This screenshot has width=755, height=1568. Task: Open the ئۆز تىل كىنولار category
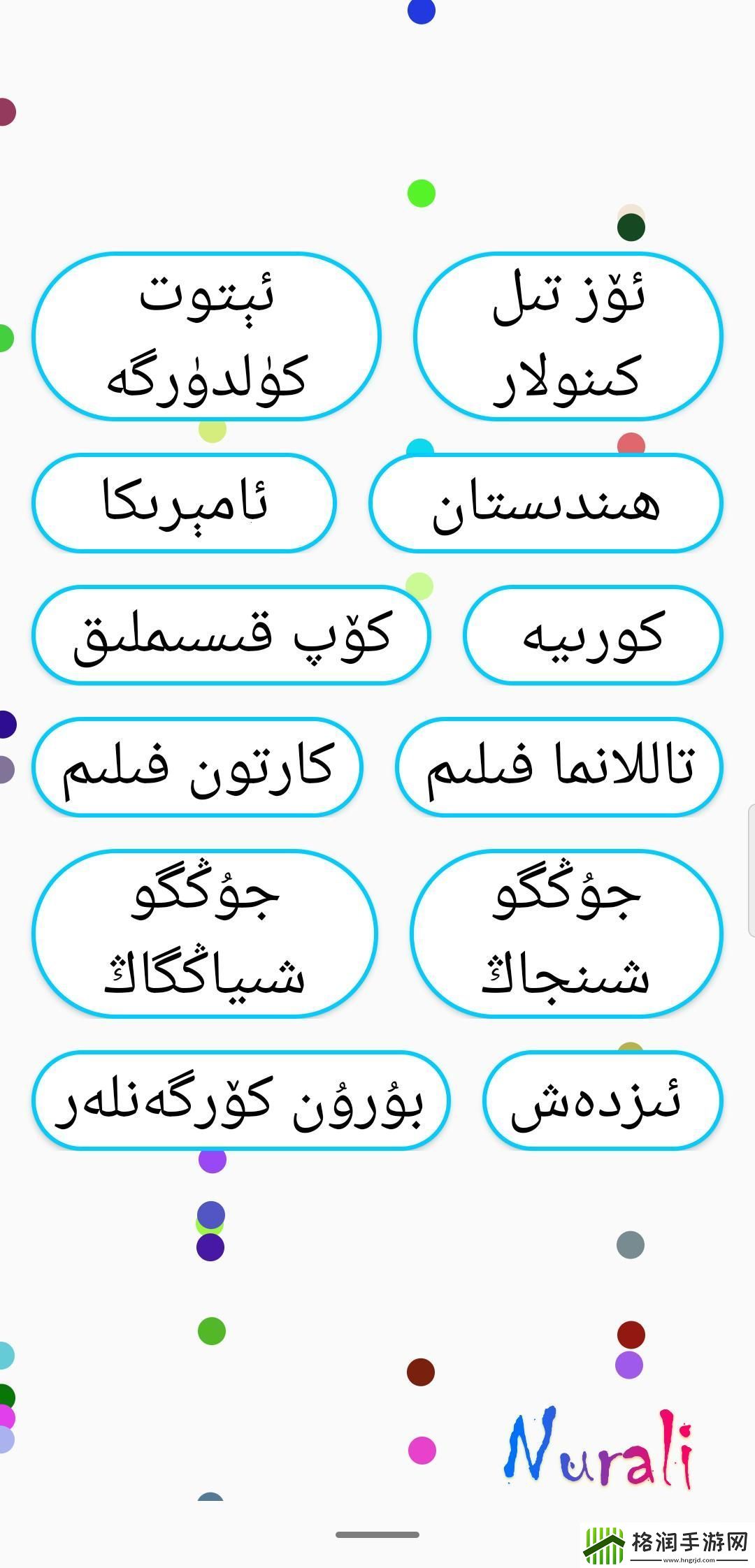coord(568,336)
